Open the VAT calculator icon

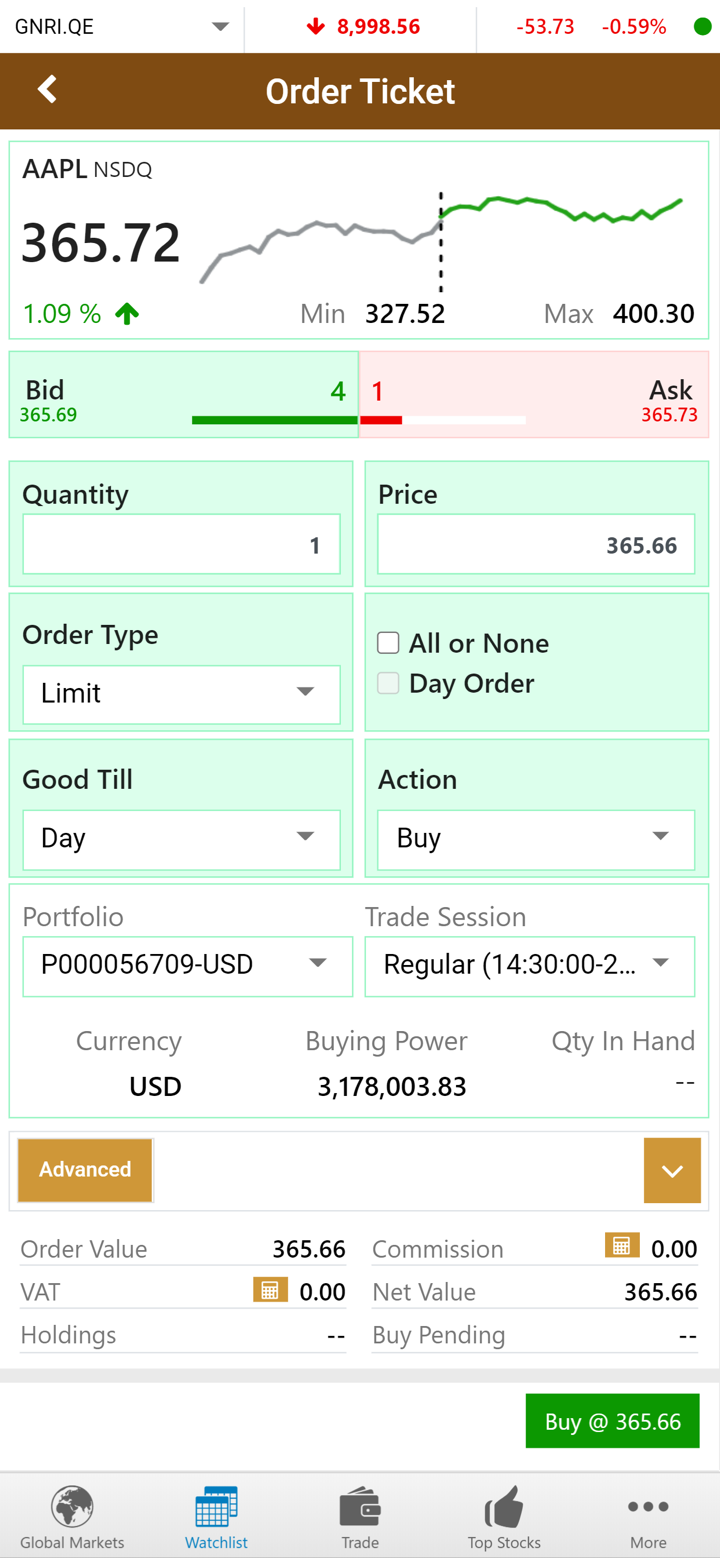point(270,1289)
